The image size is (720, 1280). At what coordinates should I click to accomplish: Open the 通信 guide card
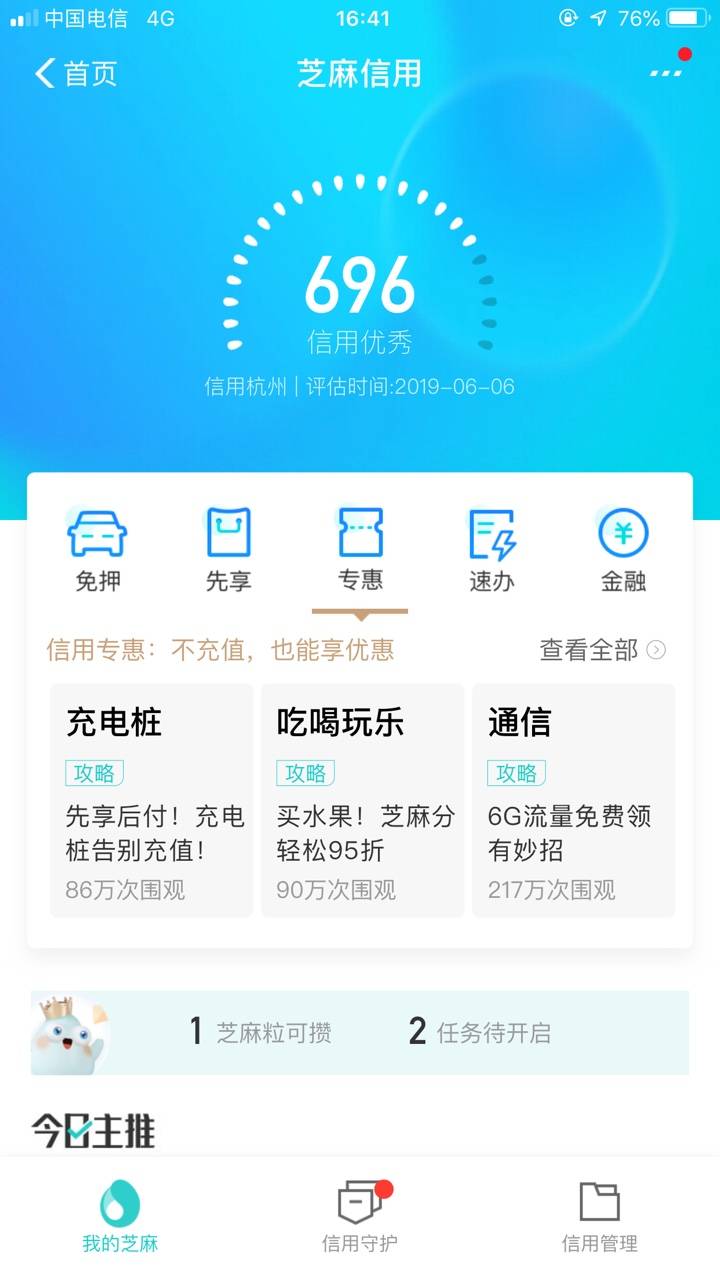click(x=573, y=800)
